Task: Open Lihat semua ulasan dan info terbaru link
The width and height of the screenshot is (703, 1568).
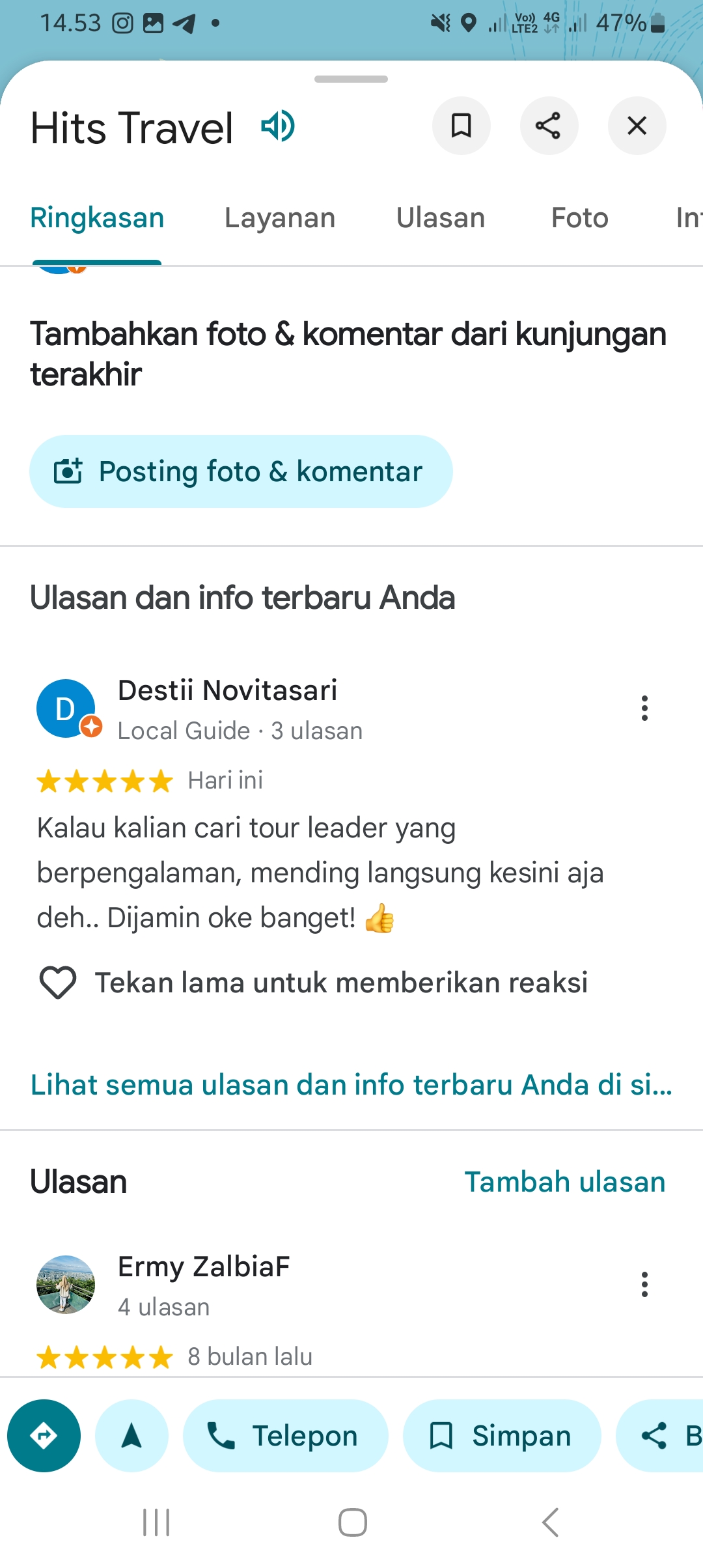Action: [x=351, y=1085]
